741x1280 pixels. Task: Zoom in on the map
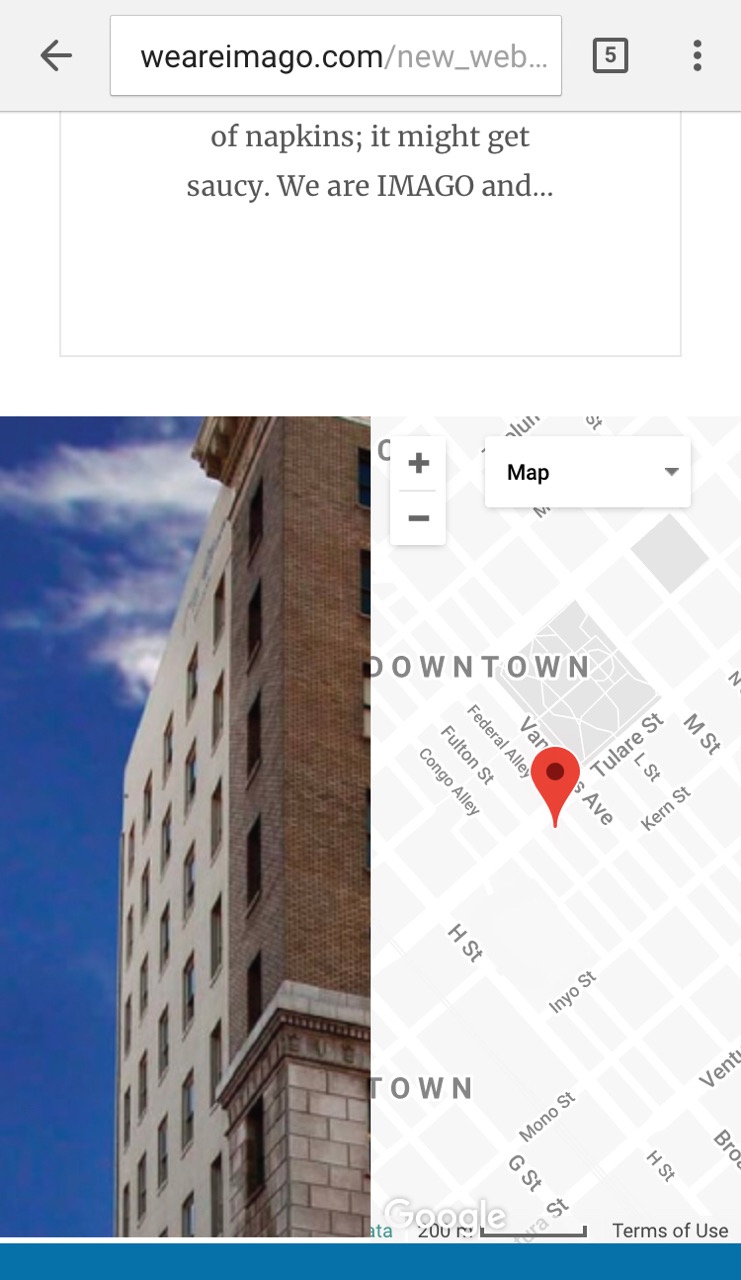click(x=419, y=464)
